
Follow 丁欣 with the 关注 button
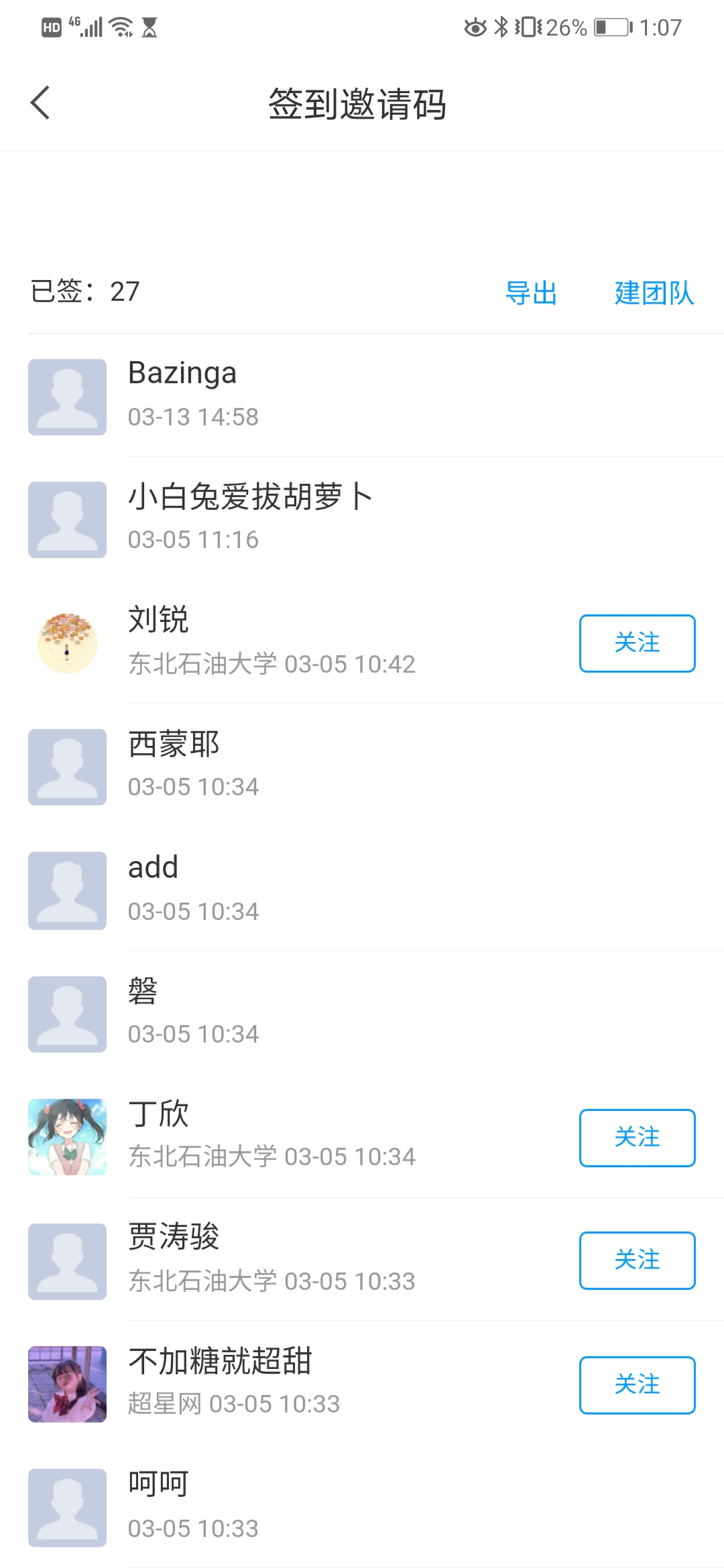pyautogui.click(x=637, y=1138)
